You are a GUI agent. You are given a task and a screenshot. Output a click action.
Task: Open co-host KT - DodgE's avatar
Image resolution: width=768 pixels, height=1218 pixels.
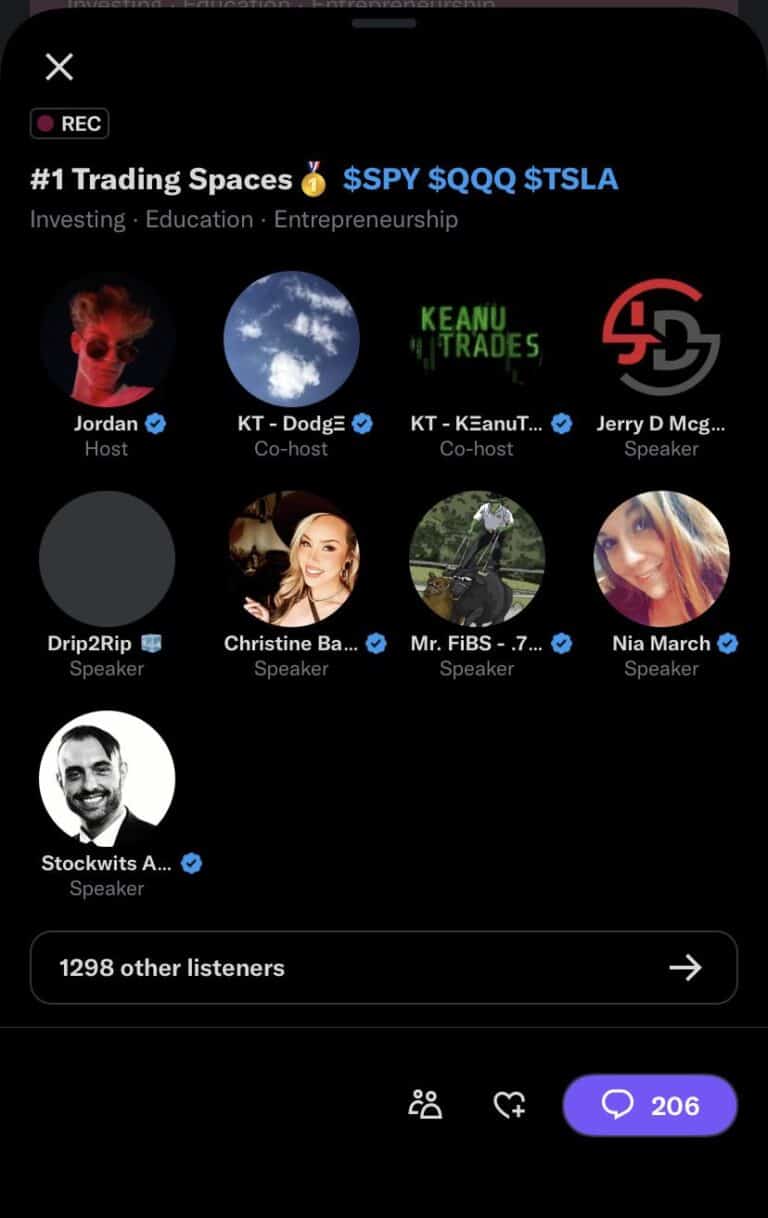pyautogui.click(x=291, y=338)
